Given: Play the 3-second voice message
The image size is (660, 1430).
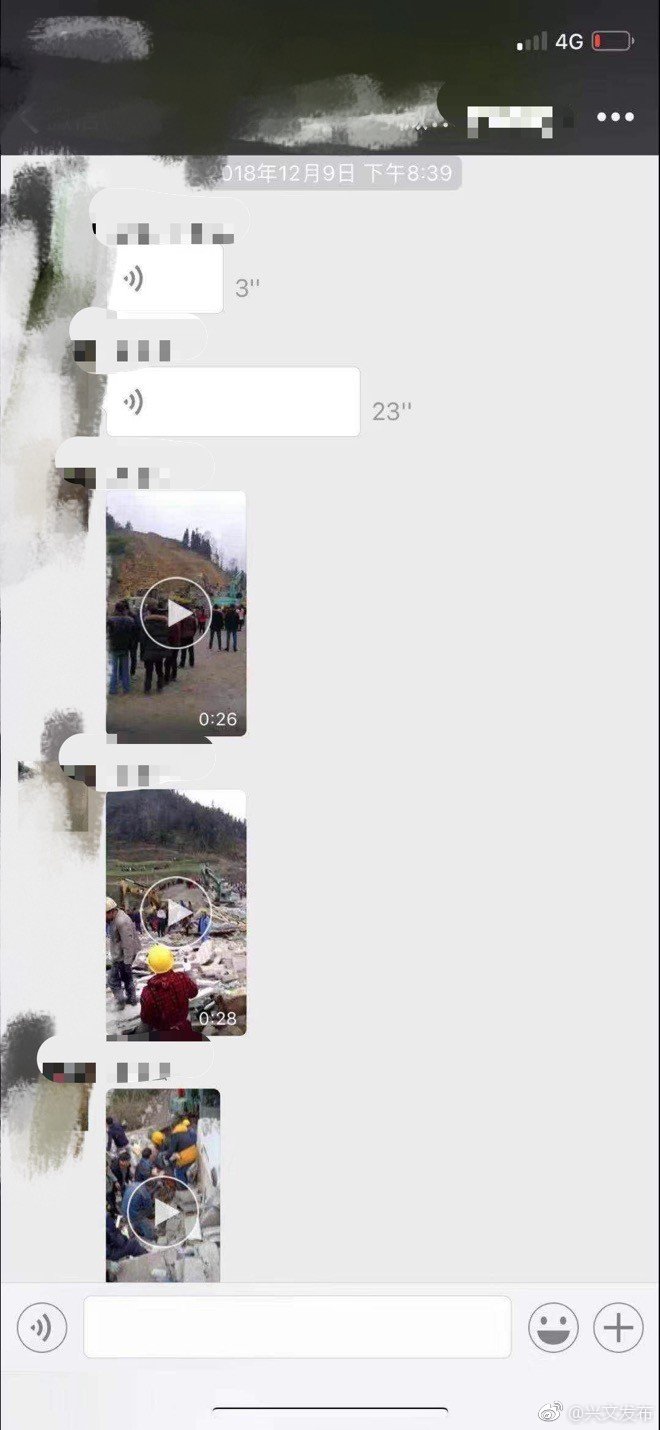Looking at the screenshot, I should 165,279.
